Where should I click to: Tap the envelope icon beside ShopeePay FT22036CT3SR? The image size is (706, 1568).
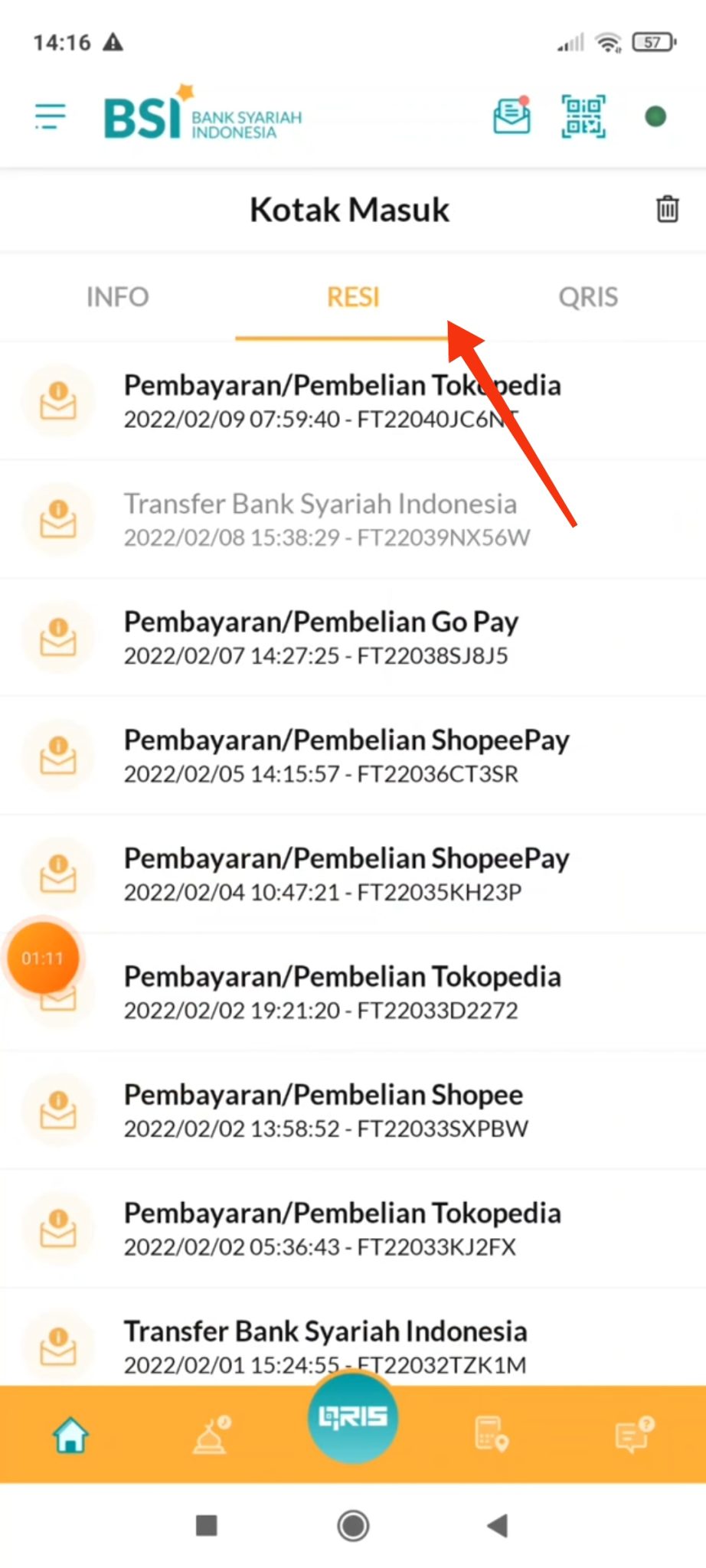point(58,756)
